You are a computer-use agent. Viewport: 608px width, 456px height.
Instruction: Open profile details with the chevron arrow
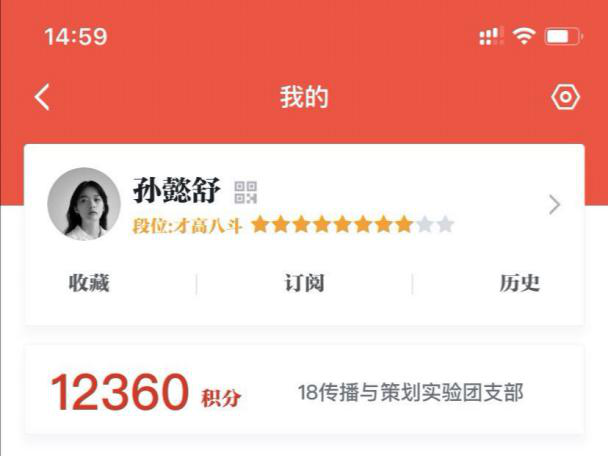[554, 205]
